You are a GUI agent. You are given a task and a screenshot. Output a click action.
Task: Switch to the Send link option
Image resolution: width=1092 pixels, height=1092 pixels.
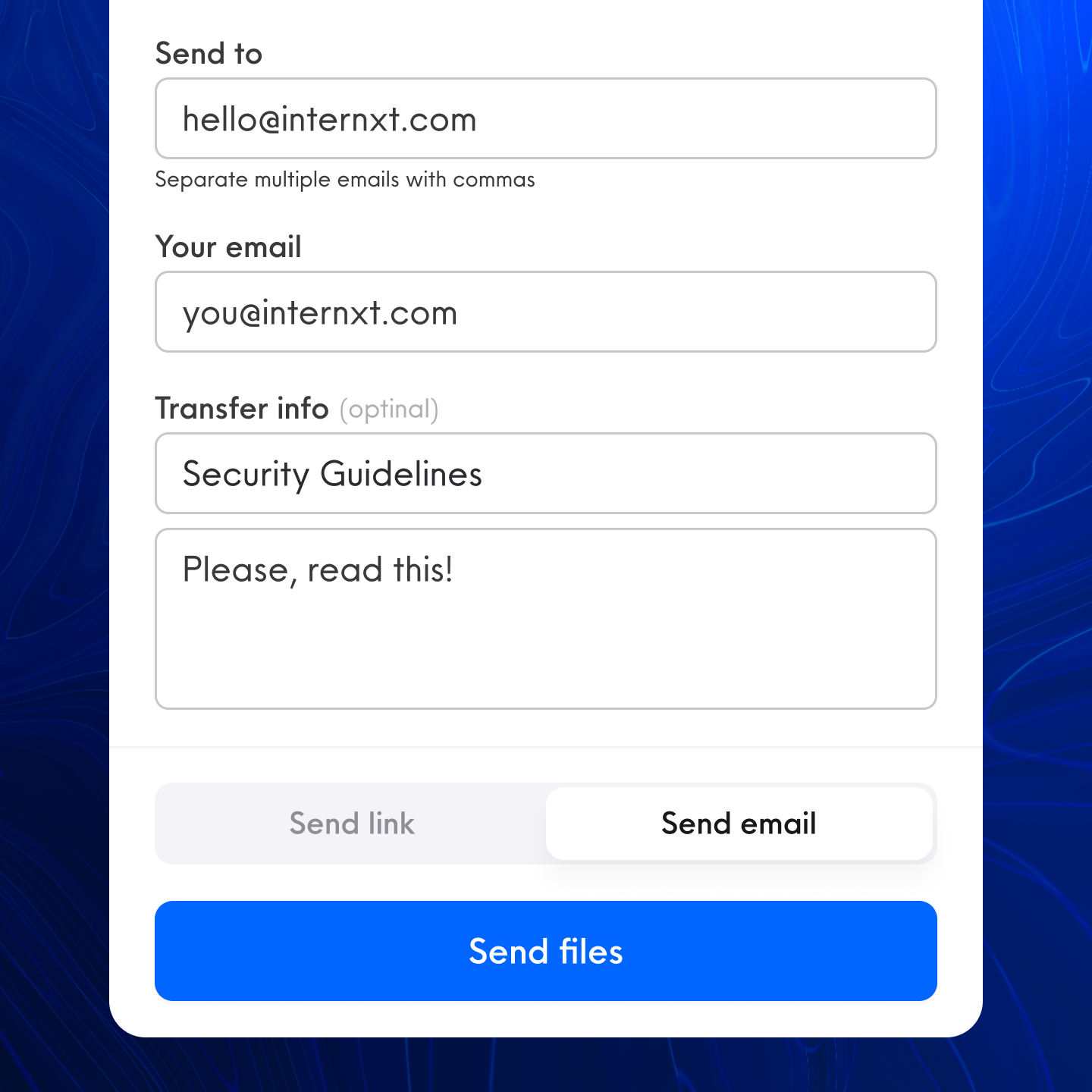(352, 824)
